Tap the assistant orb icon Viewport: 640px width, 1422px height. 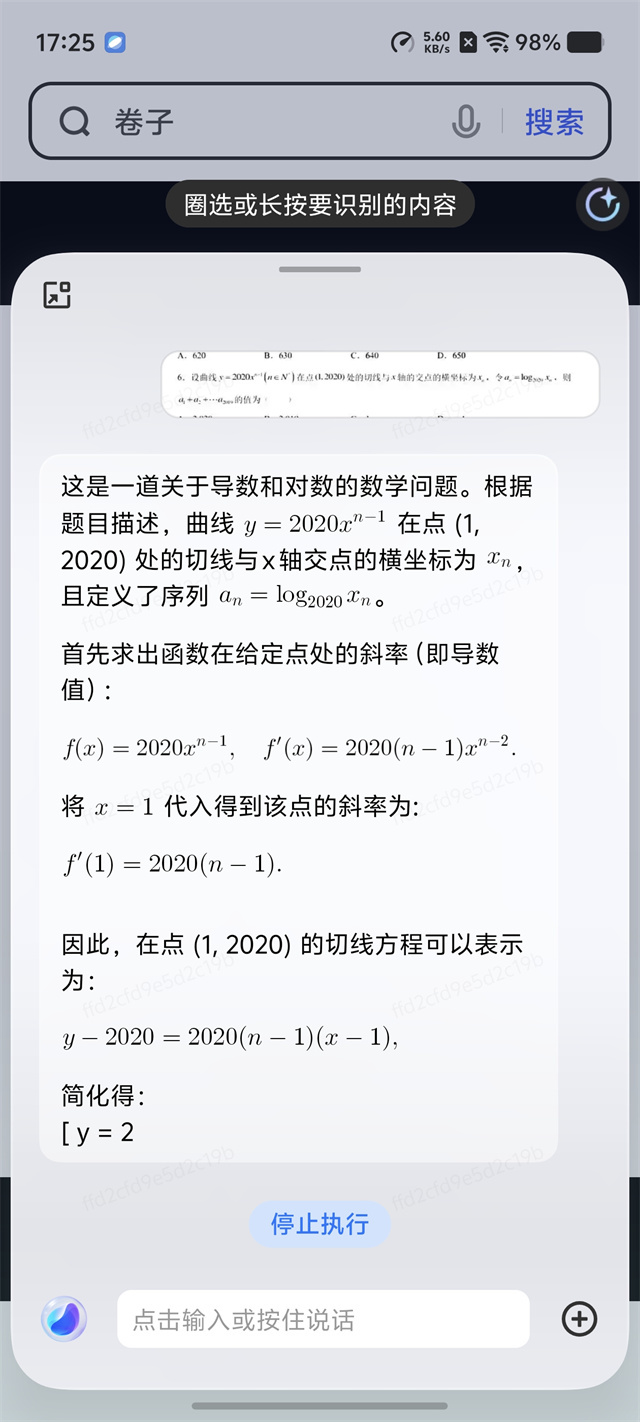coord(64,1319)
